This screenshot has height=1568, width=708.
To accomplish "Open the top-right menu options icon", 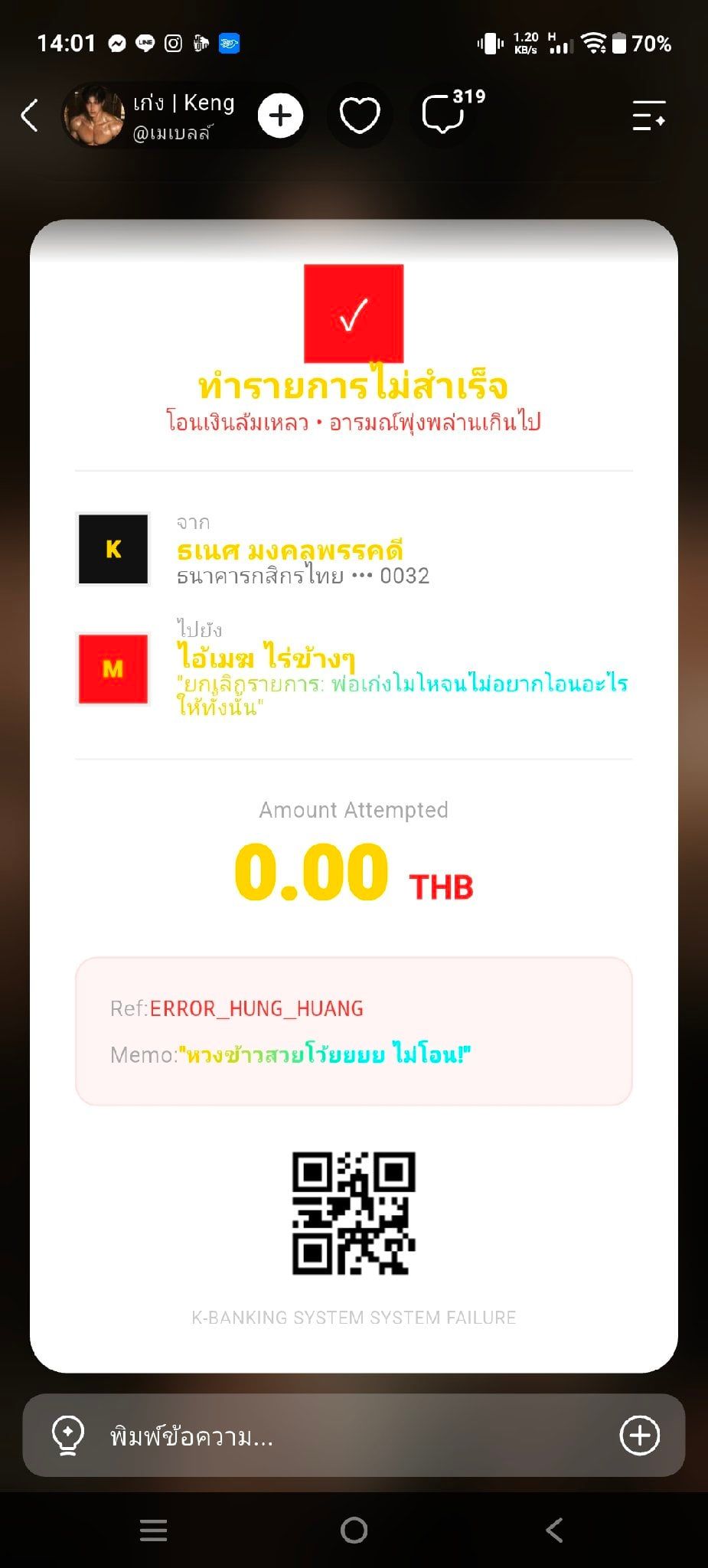I will coord(649,116).
